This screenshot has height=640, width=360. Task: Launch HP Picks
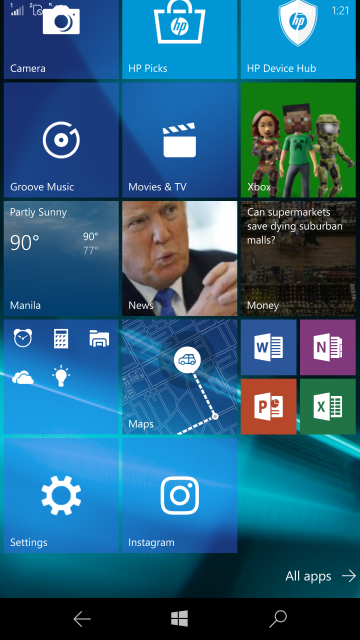180,39
